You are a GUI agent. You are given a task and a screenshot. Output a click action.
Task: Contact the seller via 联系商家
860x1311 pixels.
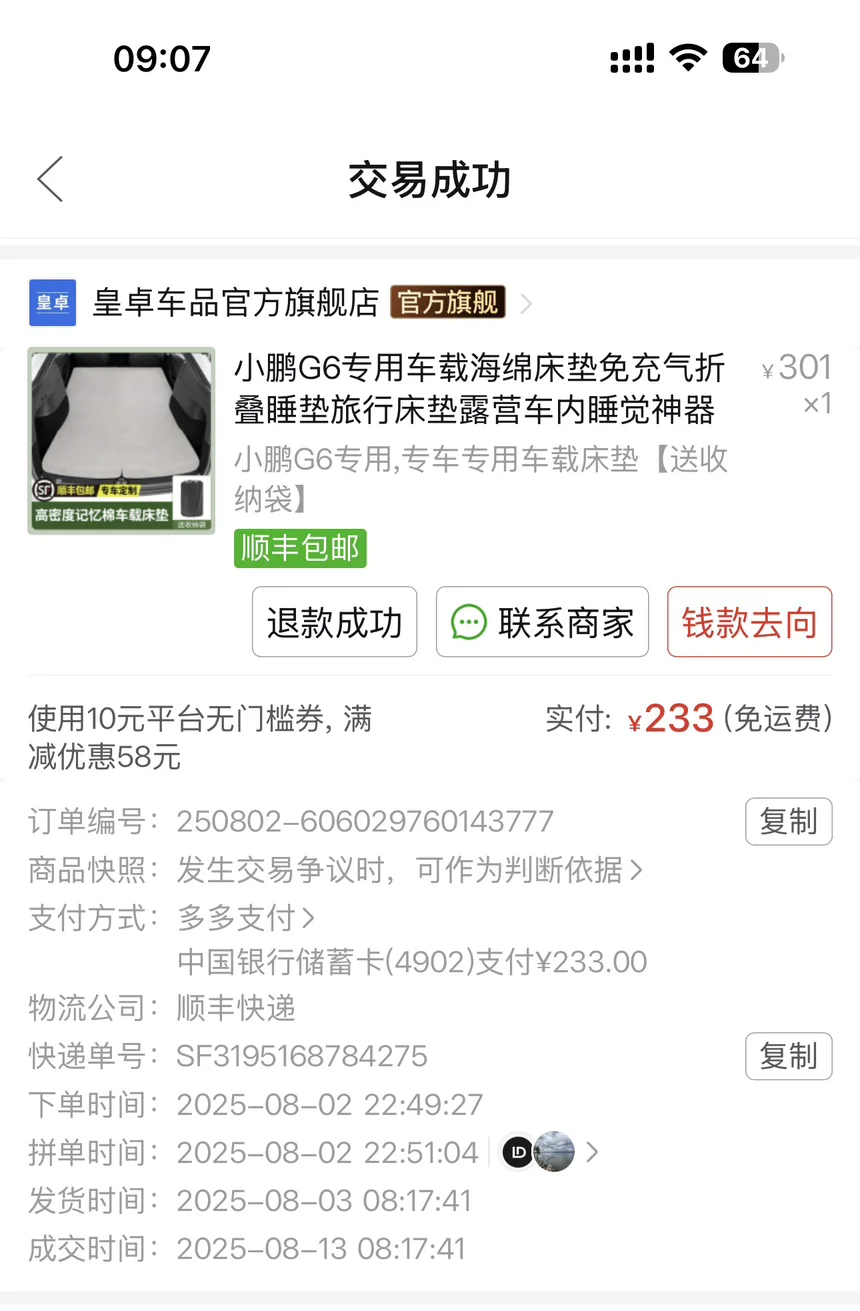[542, 622]
